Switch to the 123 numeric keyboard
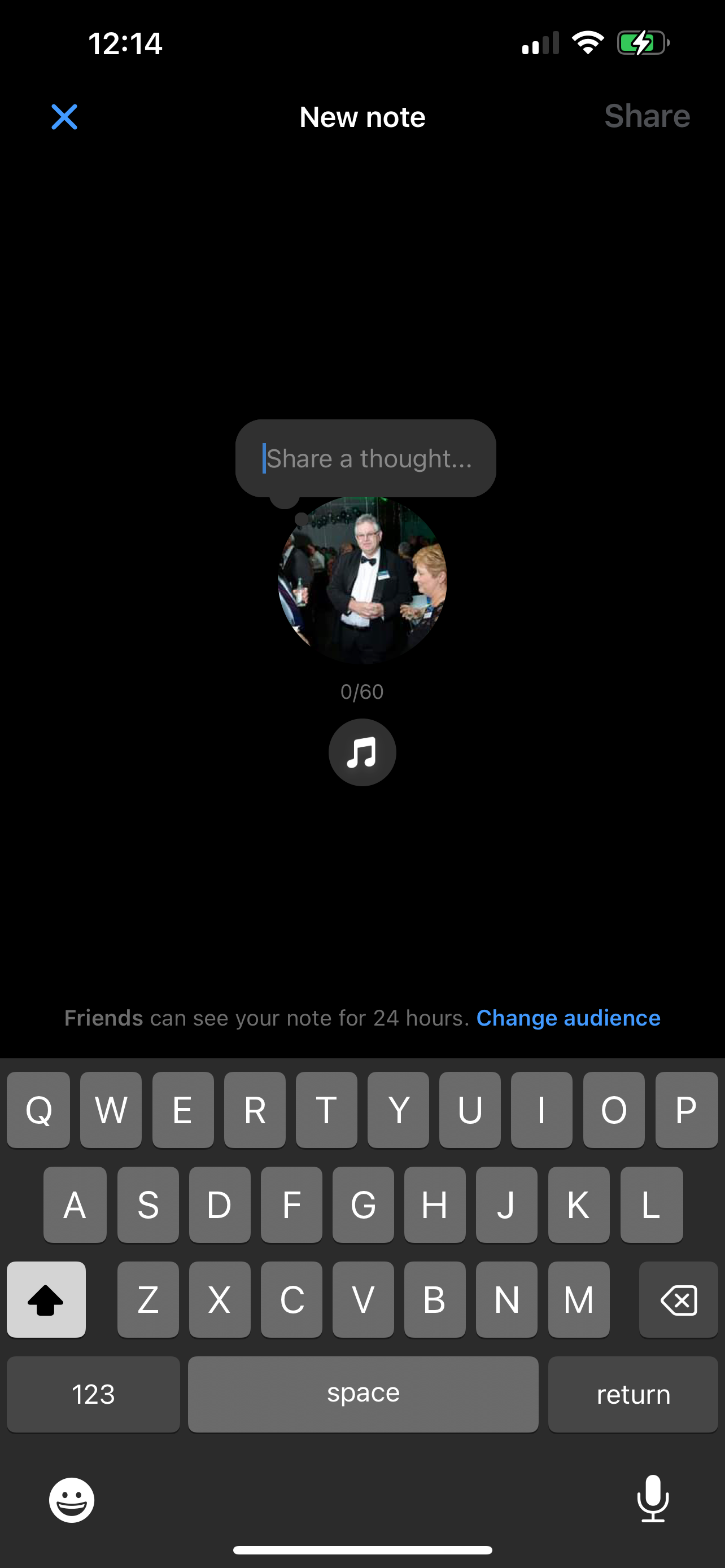725x1568 pixels. 93,1394
